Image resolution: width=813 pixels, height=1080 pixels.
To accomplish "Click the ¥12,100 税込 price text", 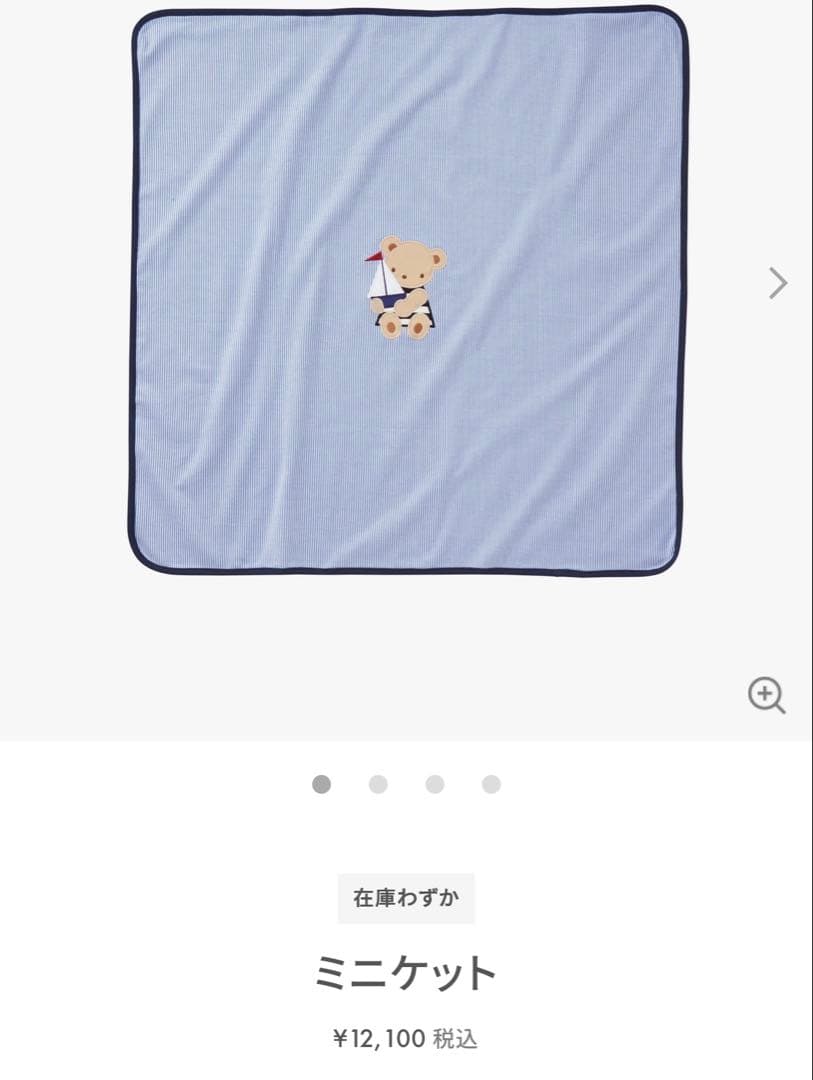I will pos(406,1037).
